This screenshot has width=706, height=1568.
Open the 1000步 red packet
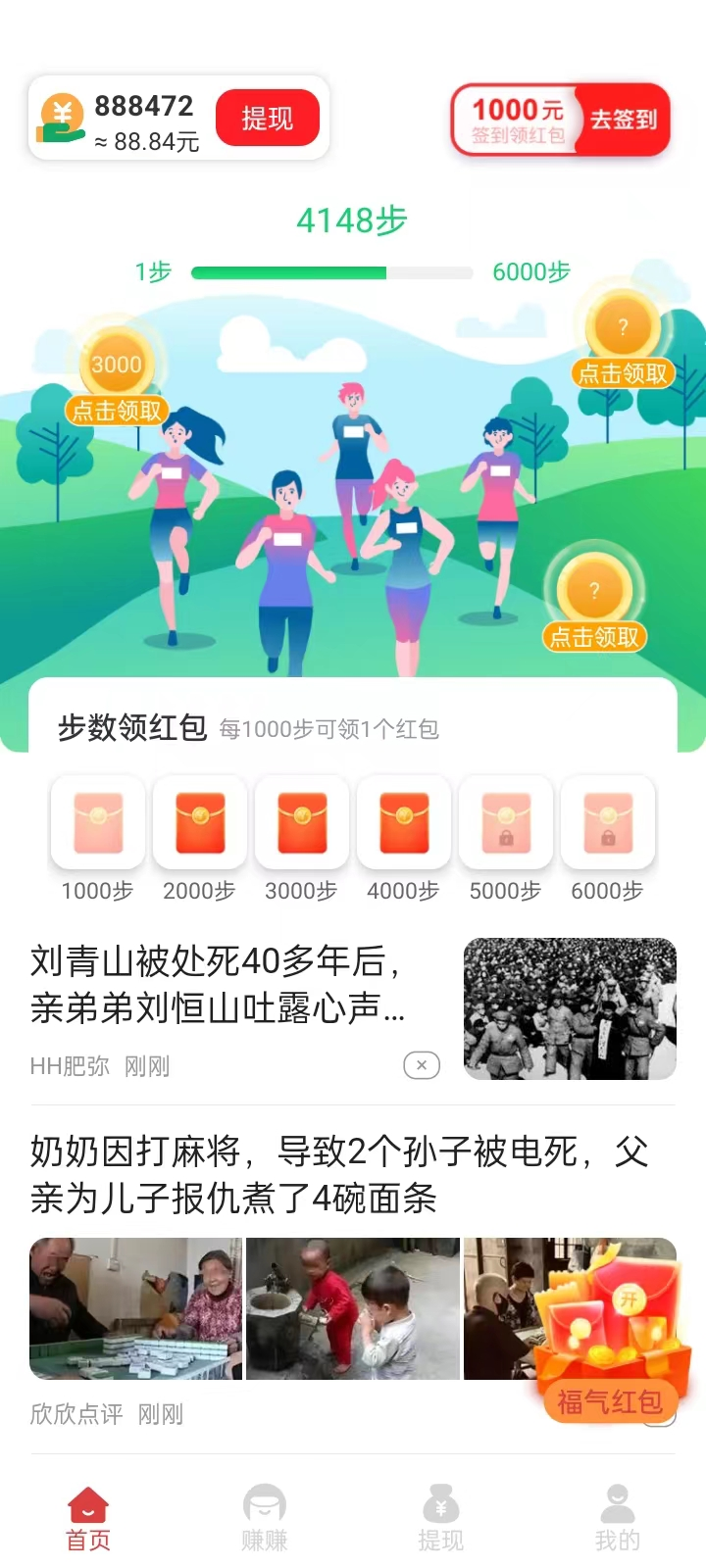pyautogui.click(x=98, y=823)
